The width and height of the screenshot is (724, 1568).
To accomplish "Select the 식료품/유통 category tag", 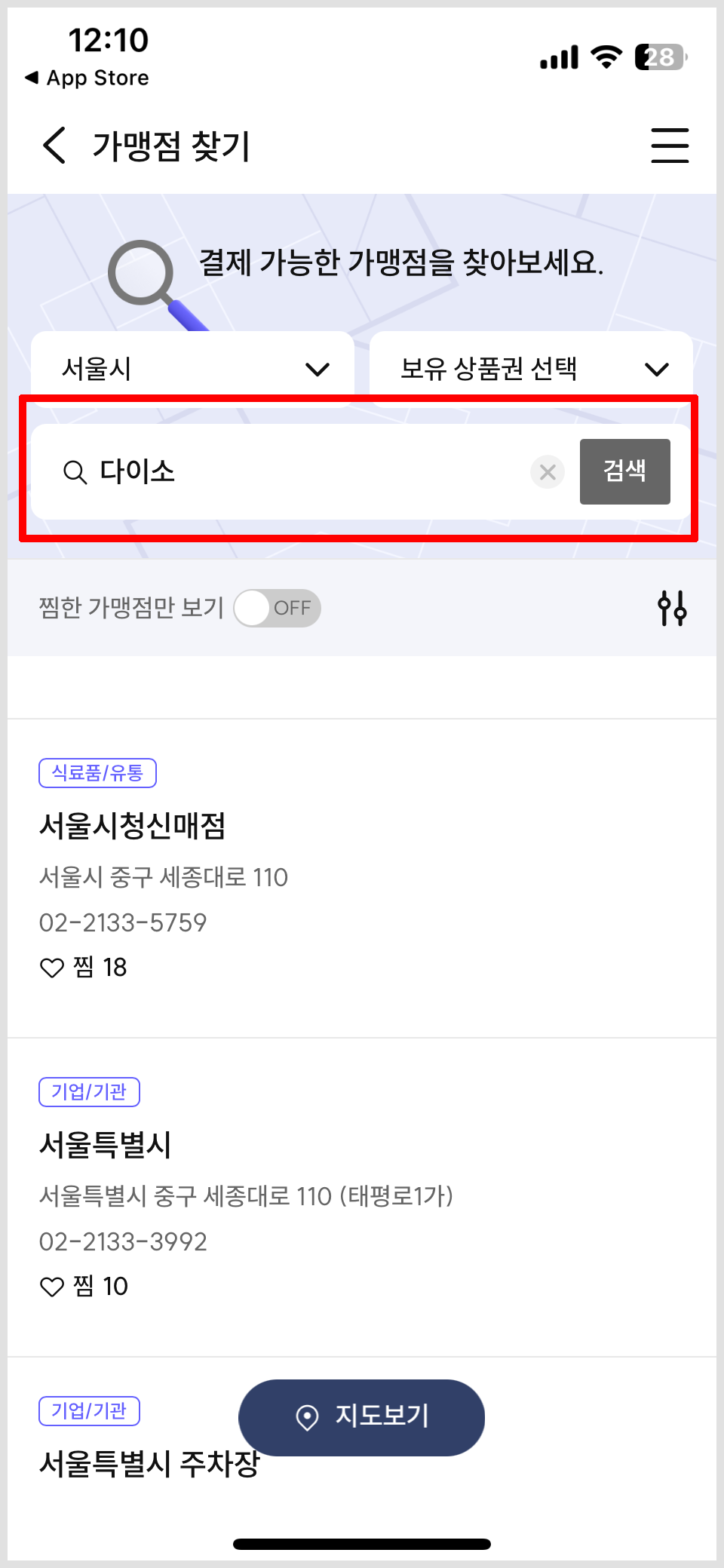I will pyautogui.click(x=97, y=772).
